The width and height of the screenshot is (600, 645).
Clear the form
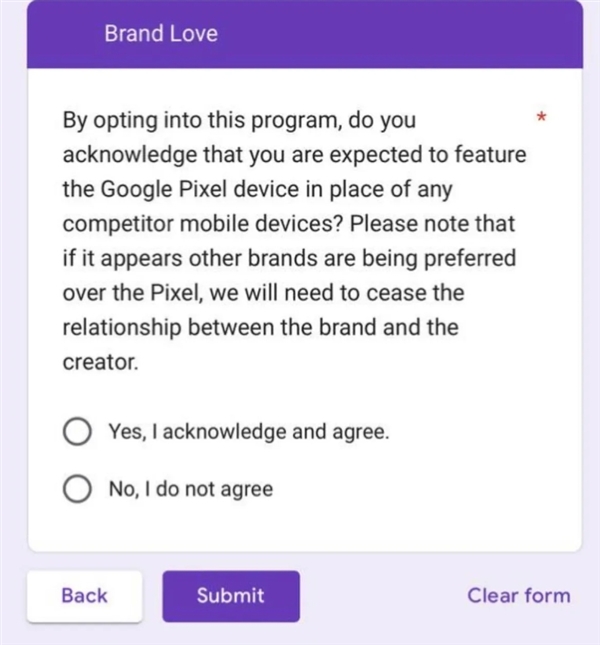click(518, 596)
